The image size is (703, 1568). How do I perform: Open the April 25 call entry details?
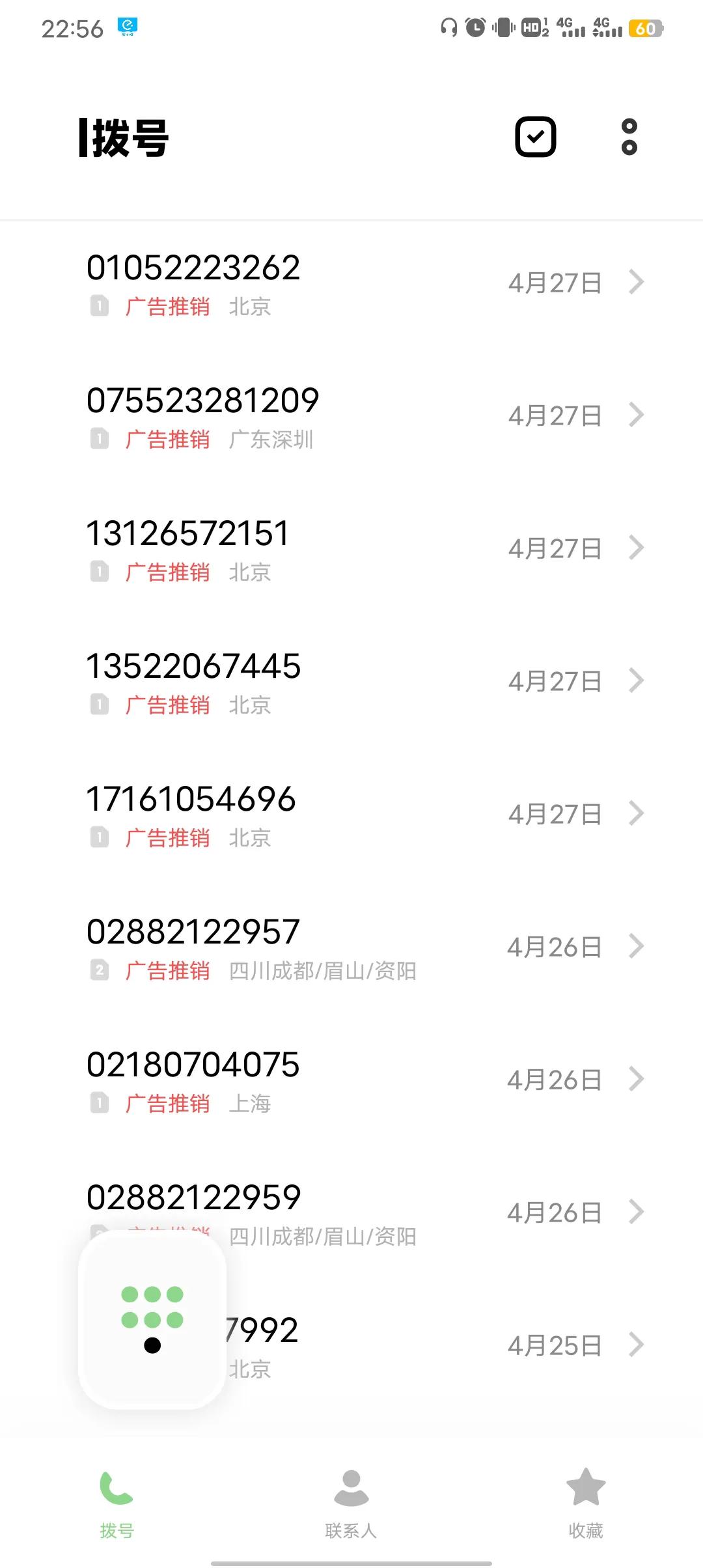pos(636,1345)
